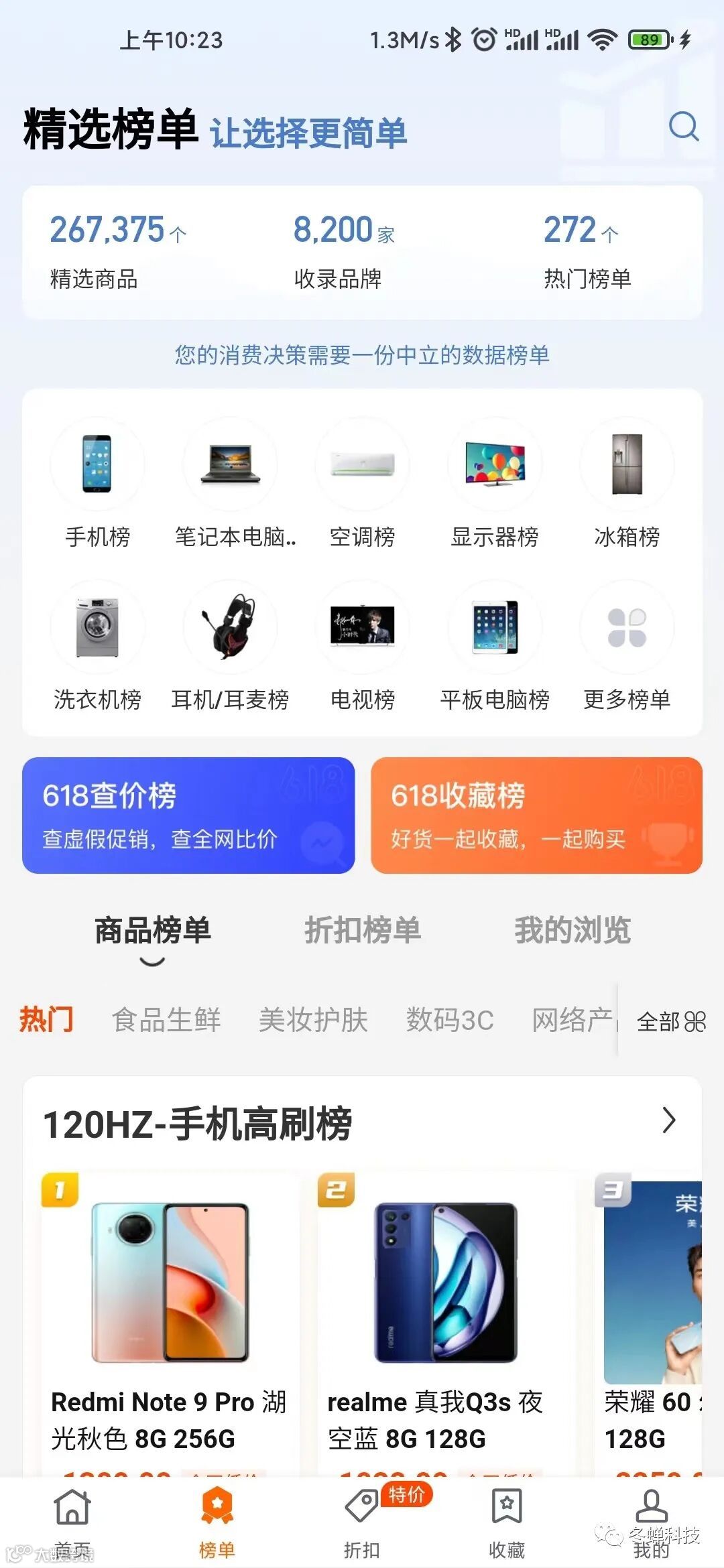Open the realme 真我Q3s card

446,1313
